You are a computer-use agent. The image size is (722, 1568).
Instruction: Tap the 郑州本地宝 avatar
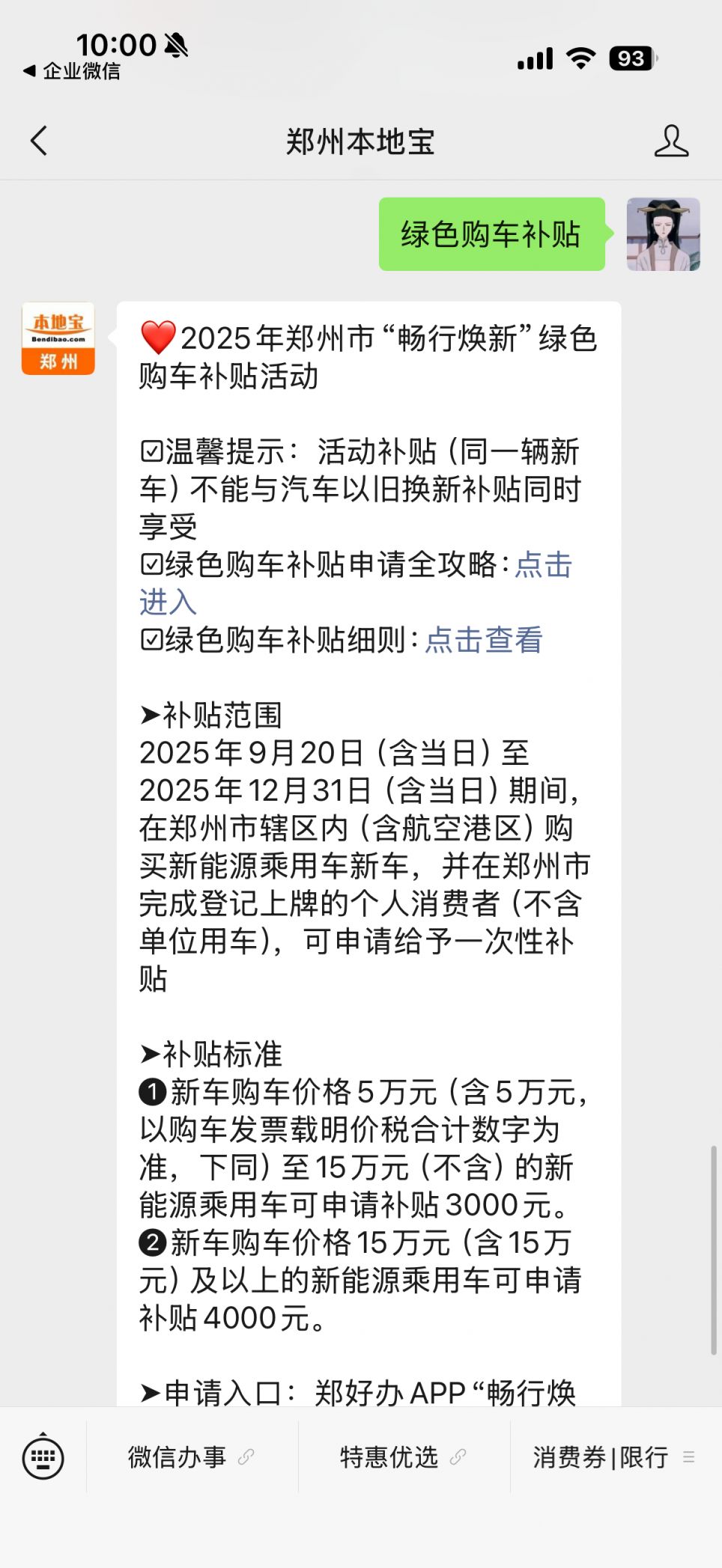tap(58, 338)
